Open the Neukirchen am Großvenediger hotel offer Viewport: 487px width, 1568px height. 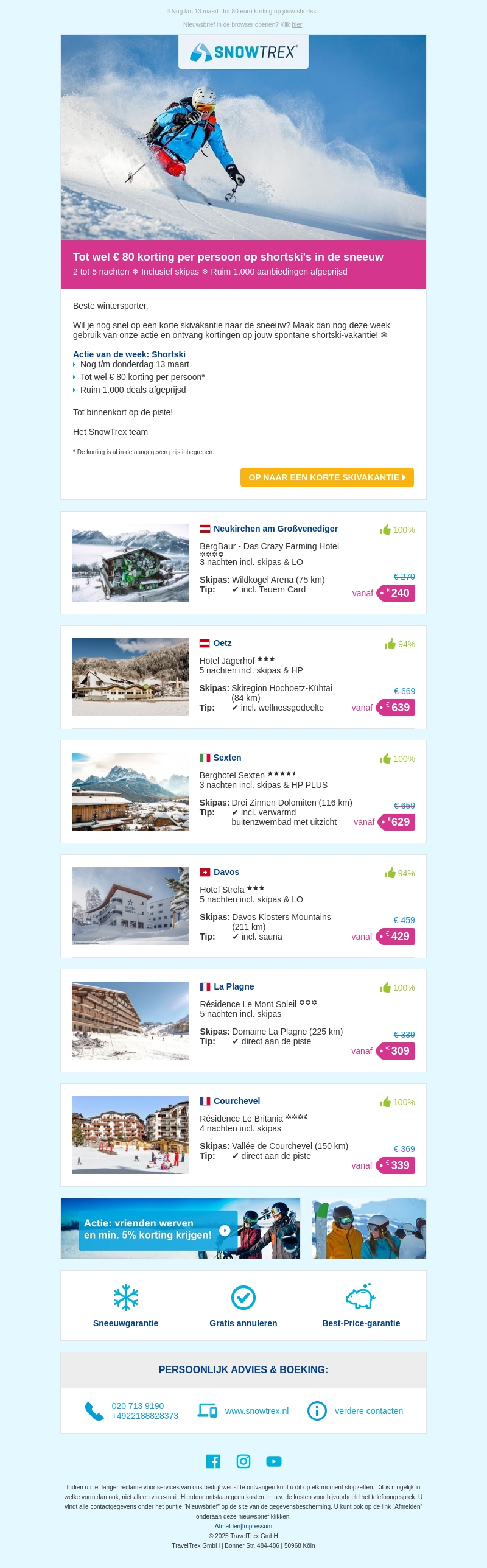tap(275, 529)
